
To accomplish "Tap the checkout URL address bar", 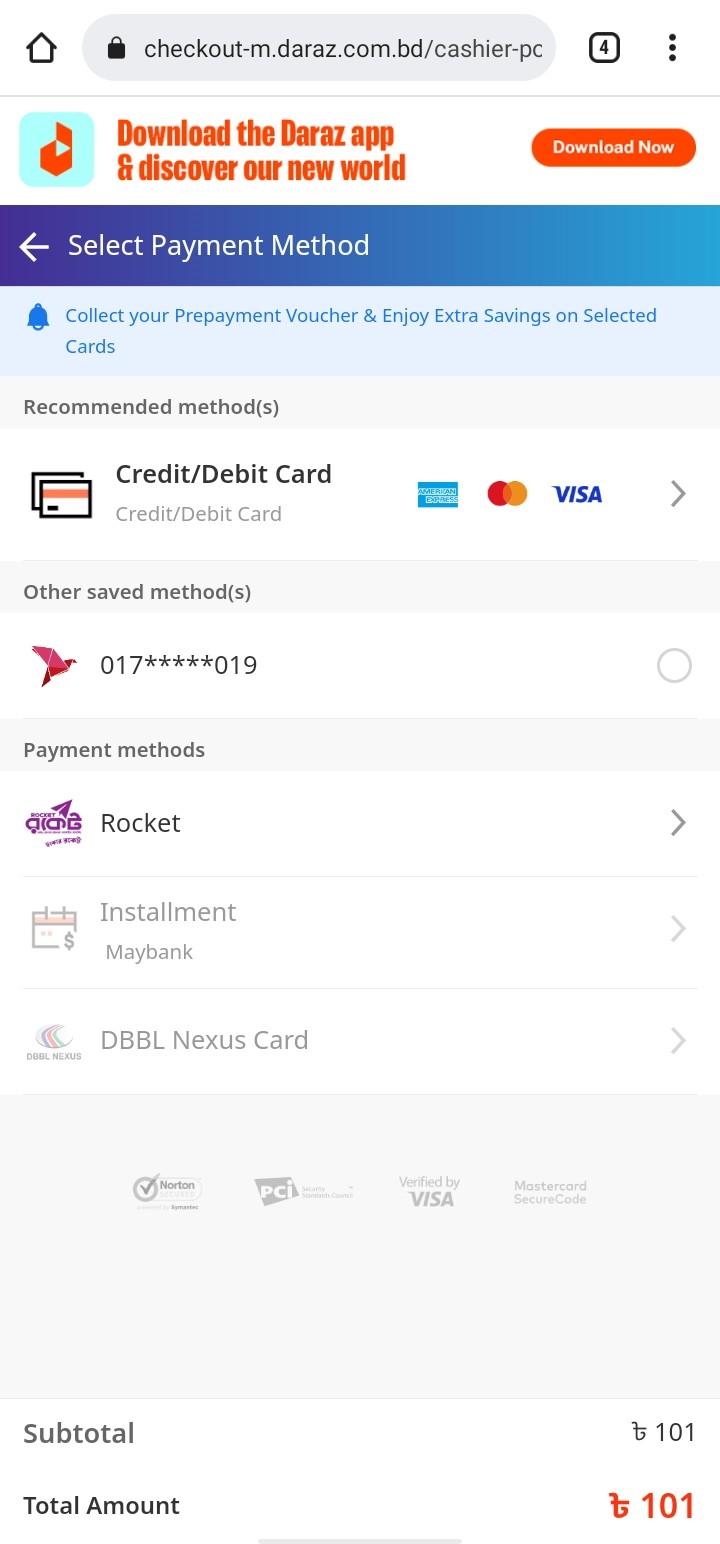I will tap(319, 48).
